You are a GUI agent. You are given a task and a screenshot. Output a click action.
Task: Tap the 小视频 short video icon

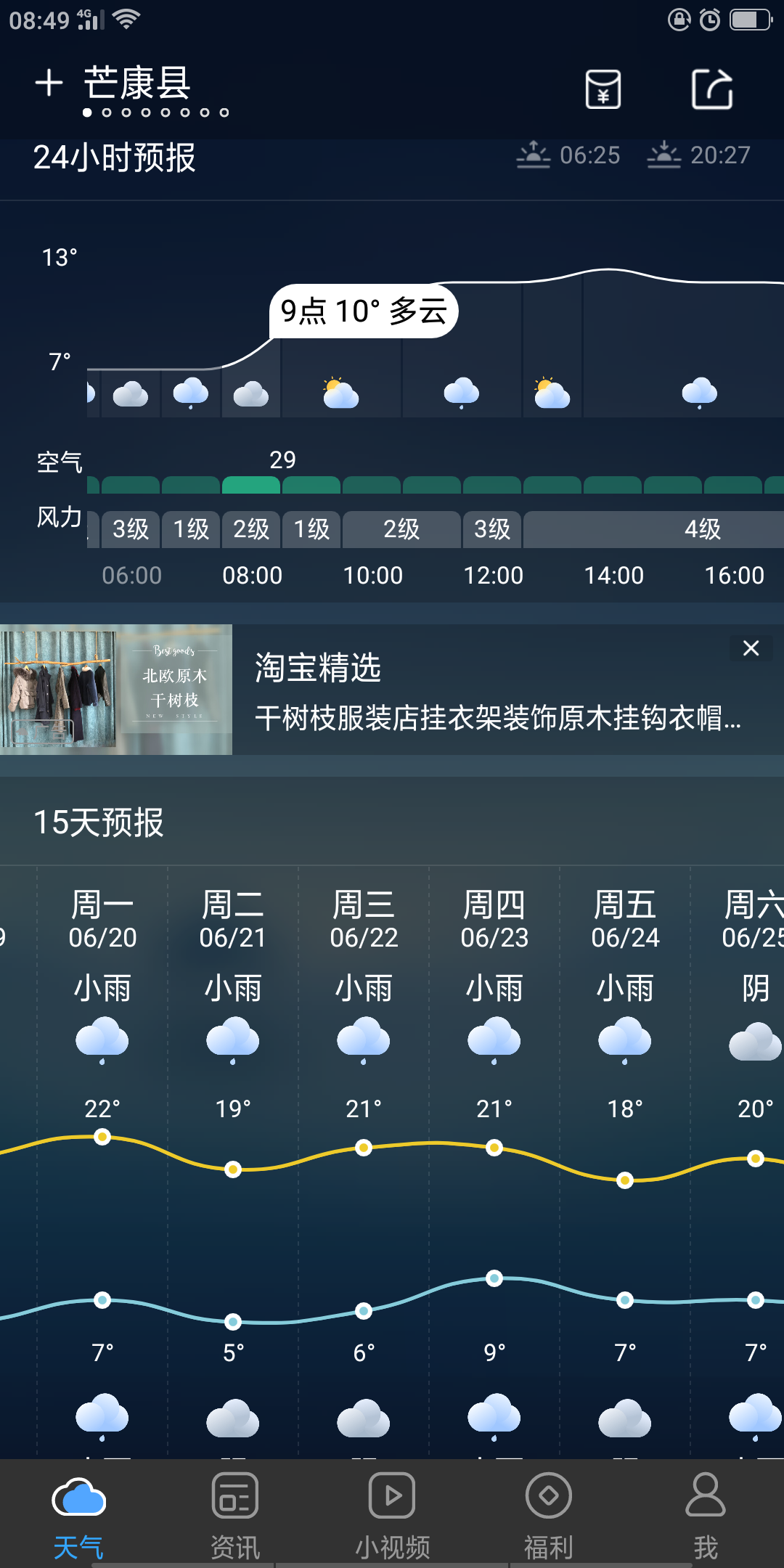(x=391, y=1497)
